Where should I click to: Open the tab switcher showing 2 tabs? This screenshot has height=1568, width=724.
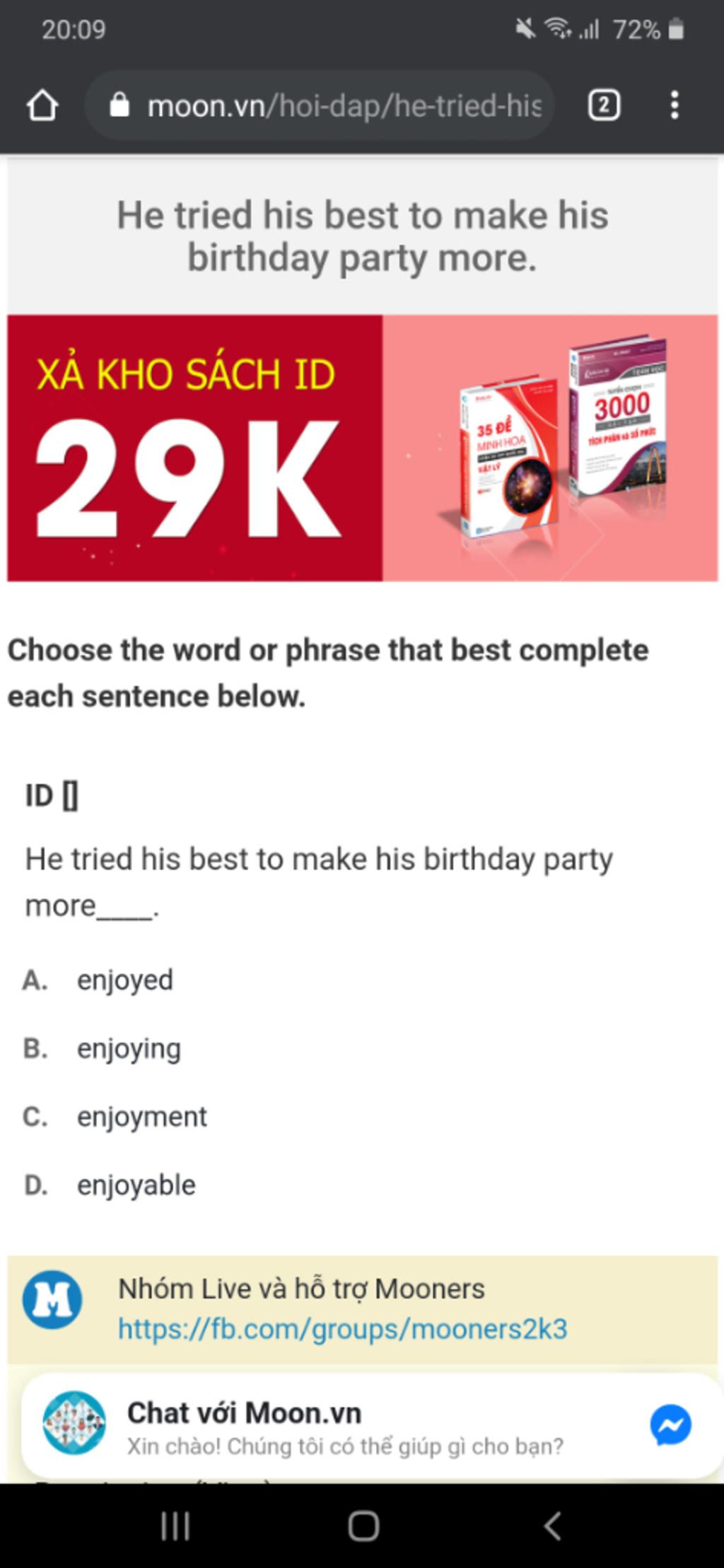point(604,106)
